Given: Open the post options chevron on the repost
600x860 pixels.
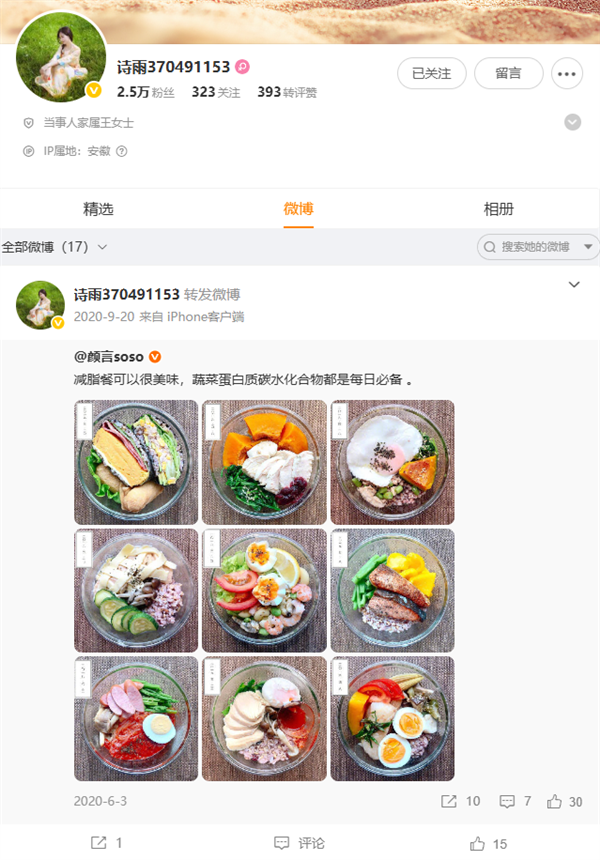Looking at the screenshot, I should click(574, 286).
